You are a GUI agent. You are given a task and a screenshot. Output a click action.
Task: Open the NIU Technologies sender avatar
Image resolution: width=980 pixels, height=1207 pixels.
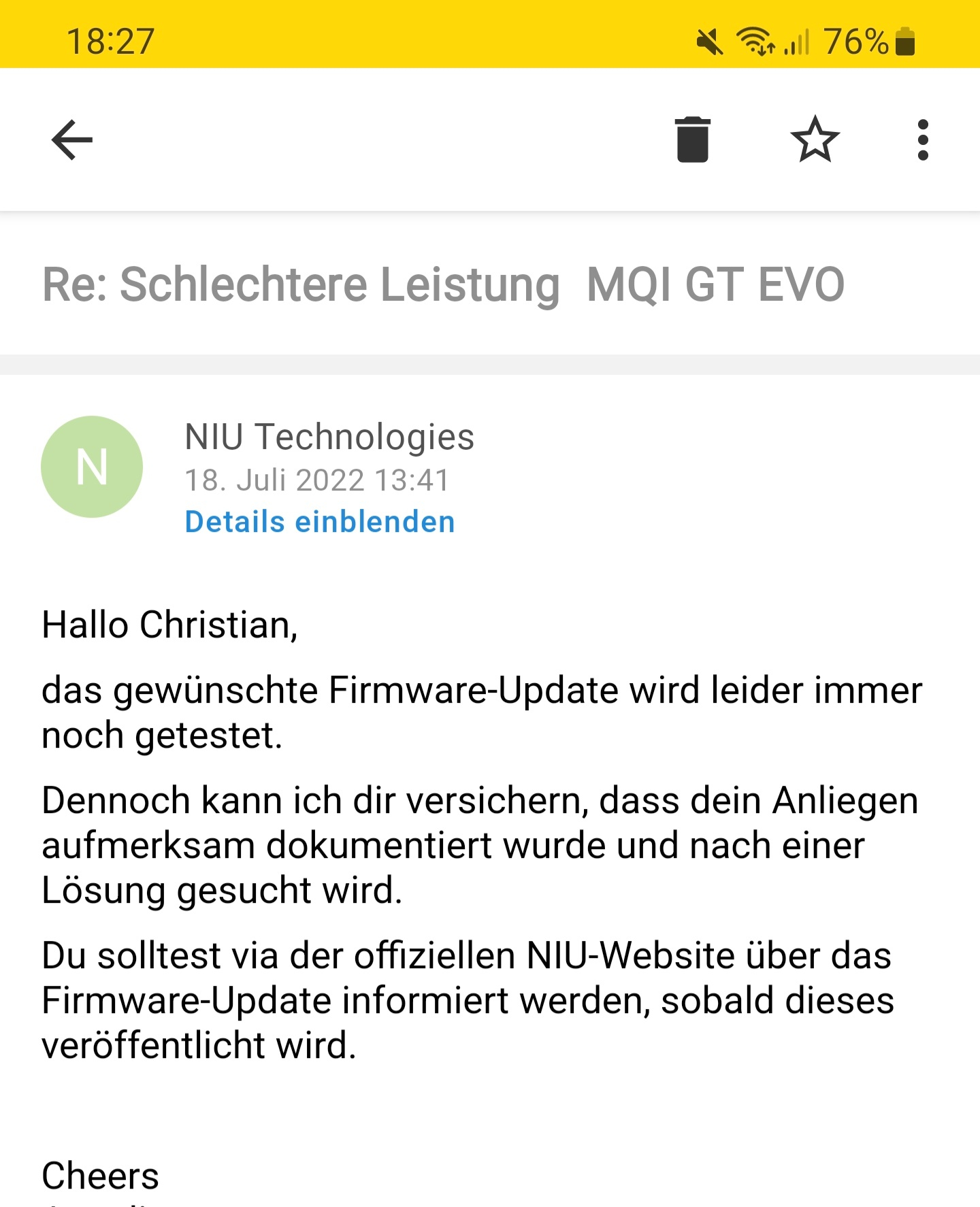(92, 467)
